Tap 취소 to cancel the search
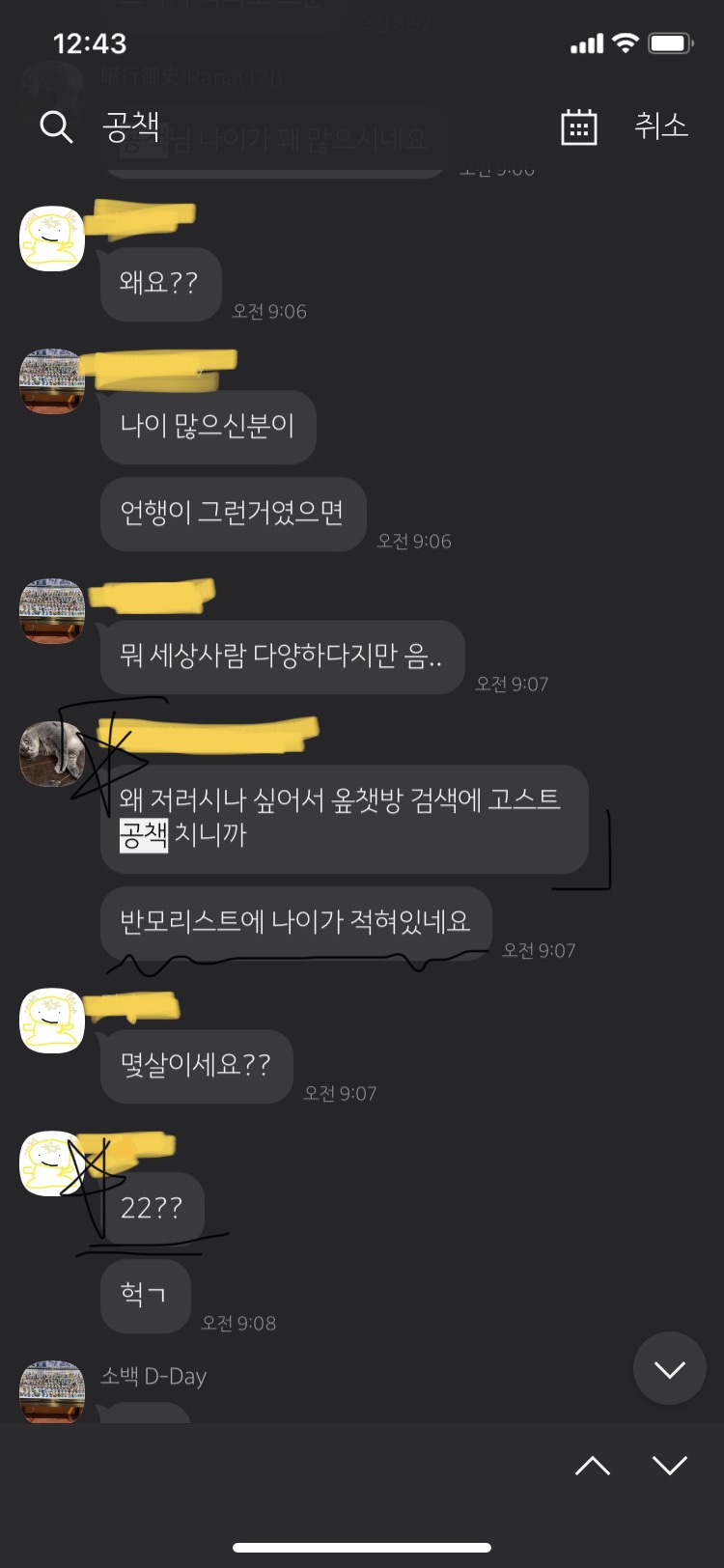 click(660, 126)
